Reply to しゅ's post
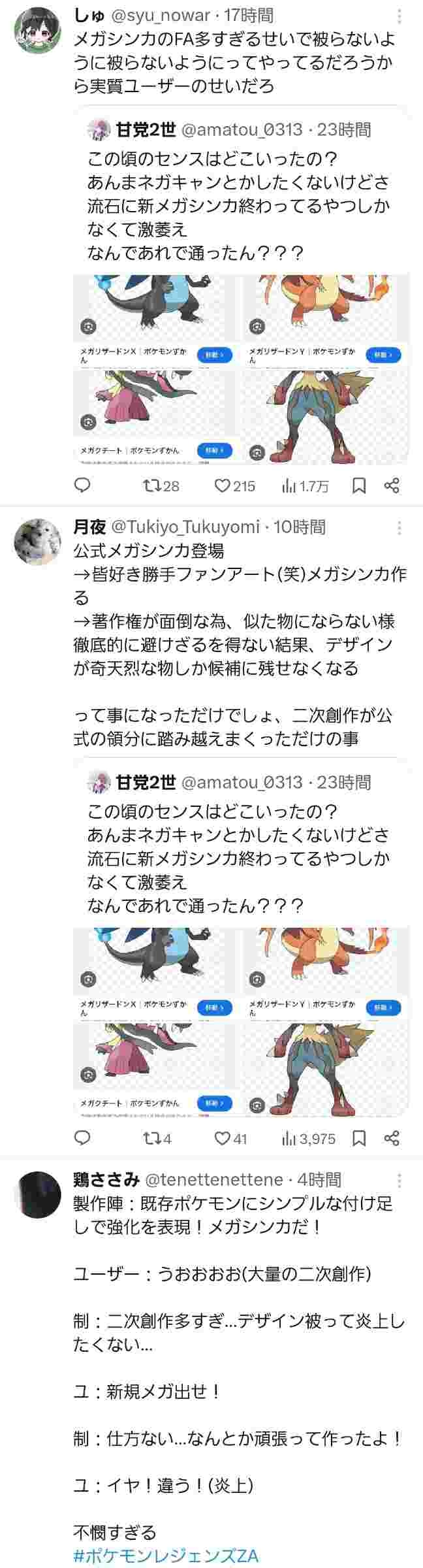This screenshot has width=423, height=1568. (x=82, y=485)
